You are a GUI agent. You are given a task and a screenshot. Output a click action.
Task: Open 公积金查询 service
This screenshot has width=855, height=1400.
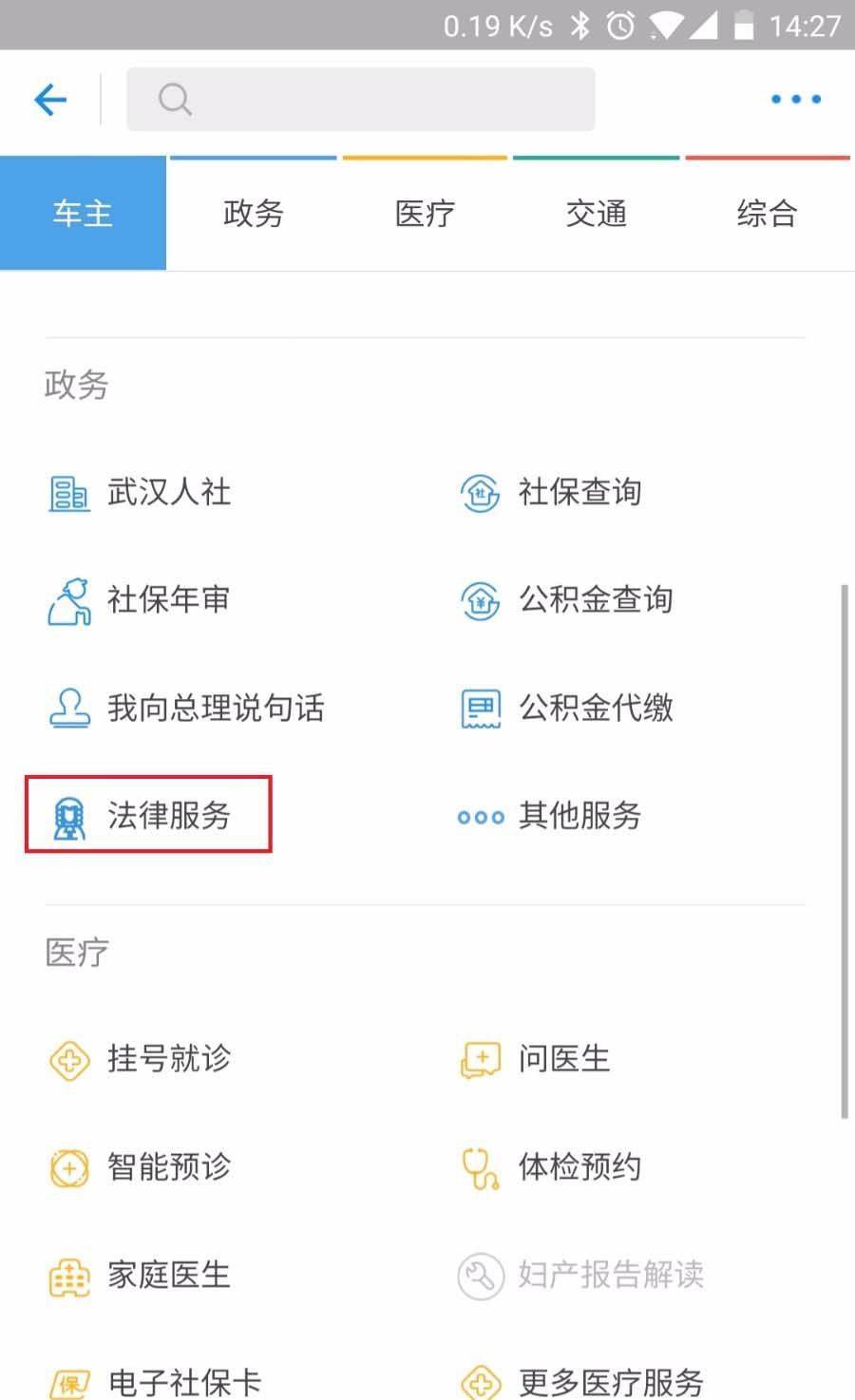568,600
